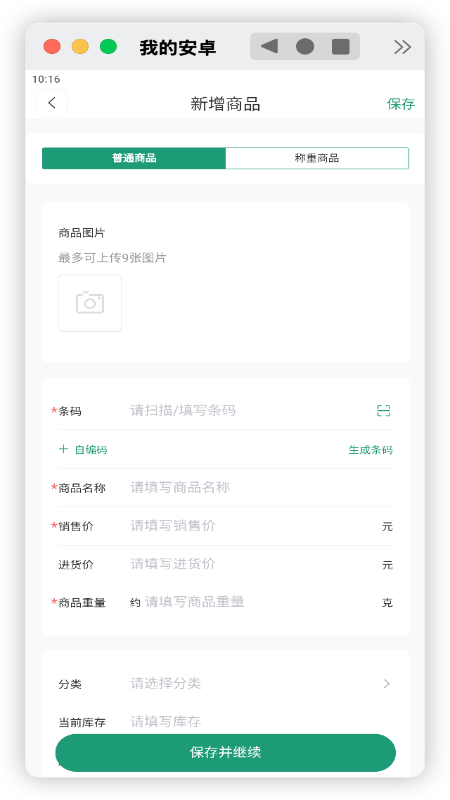
Task: Tap the emulator home circle button
Action: [x=305, y=46]
